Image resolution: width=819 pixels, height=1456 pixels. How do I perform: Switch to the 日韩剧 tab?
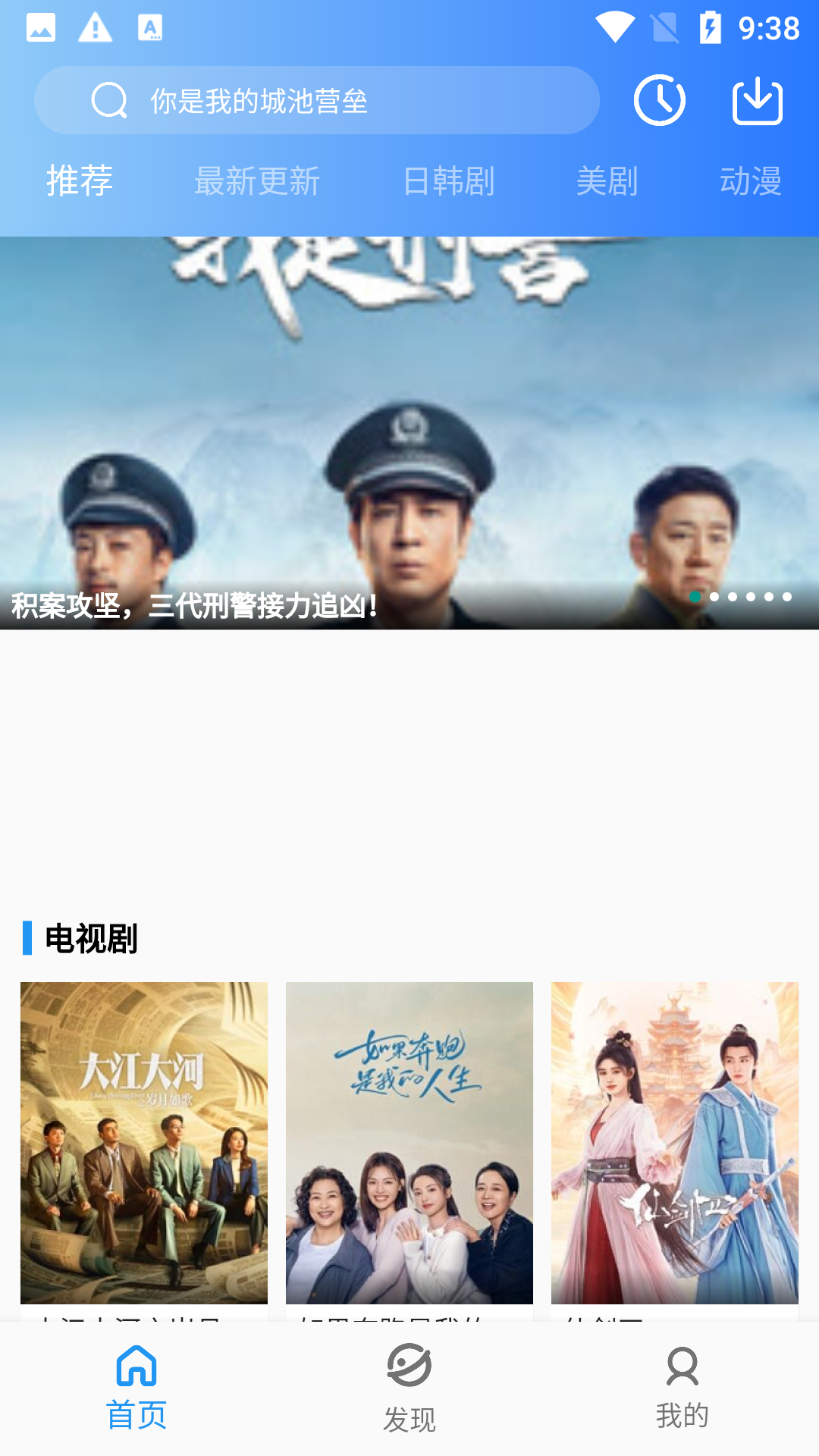[x=449, y=181]
